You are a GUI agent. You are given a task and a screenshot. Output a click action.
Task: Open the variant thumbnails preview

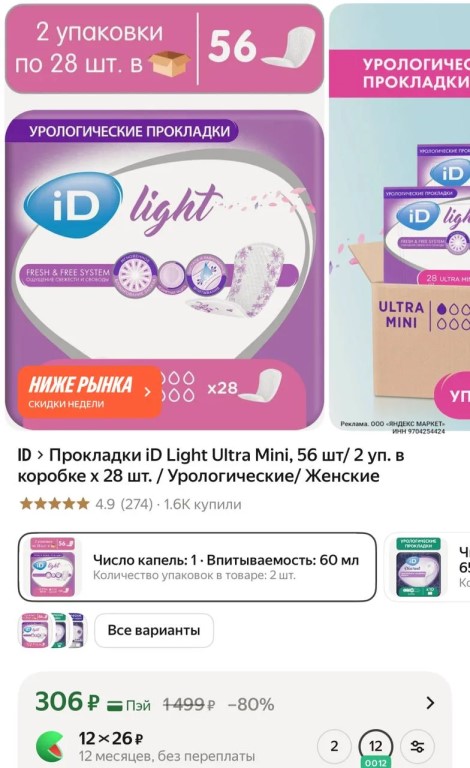(x=53, y=630)
